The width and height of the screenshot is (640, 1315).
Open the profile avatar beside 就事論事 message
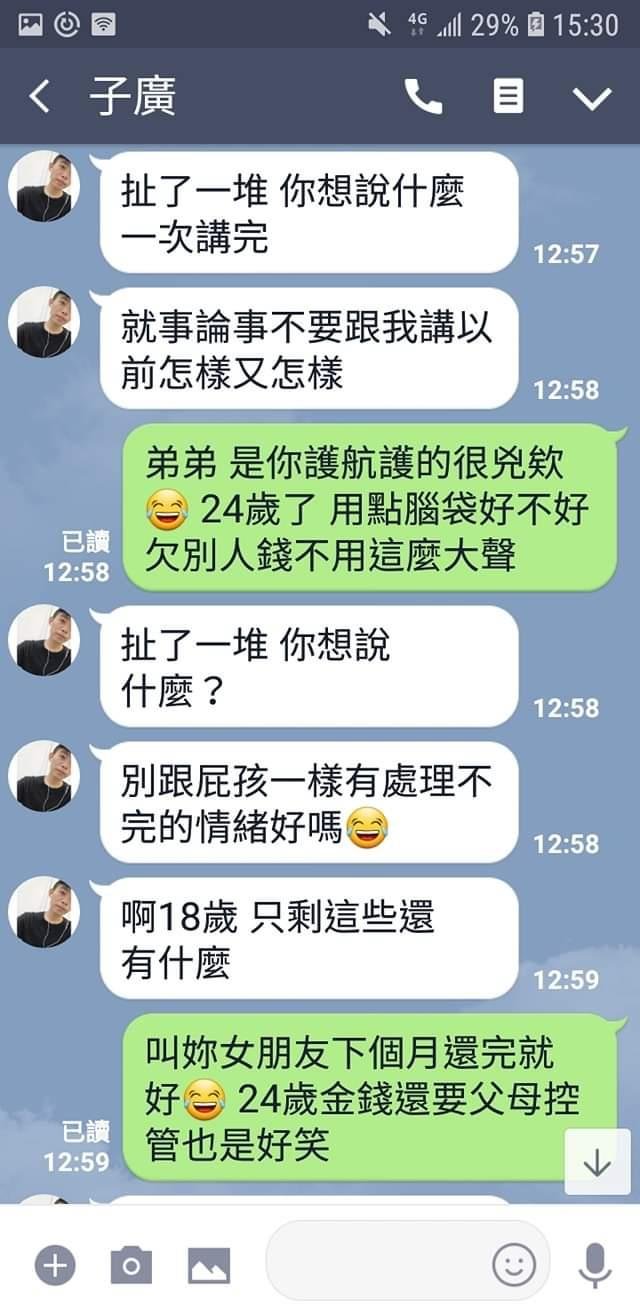(x=44, y=324)
